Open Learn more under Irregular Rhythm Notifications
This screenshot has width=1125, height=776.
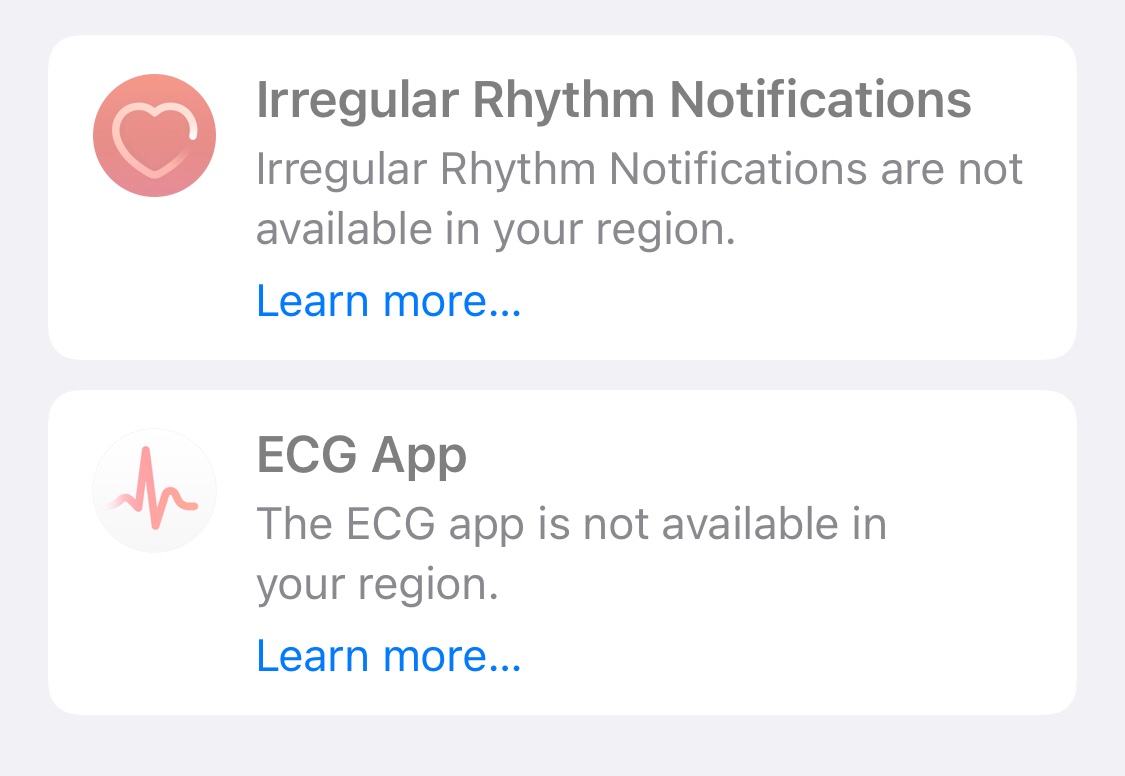388,300
